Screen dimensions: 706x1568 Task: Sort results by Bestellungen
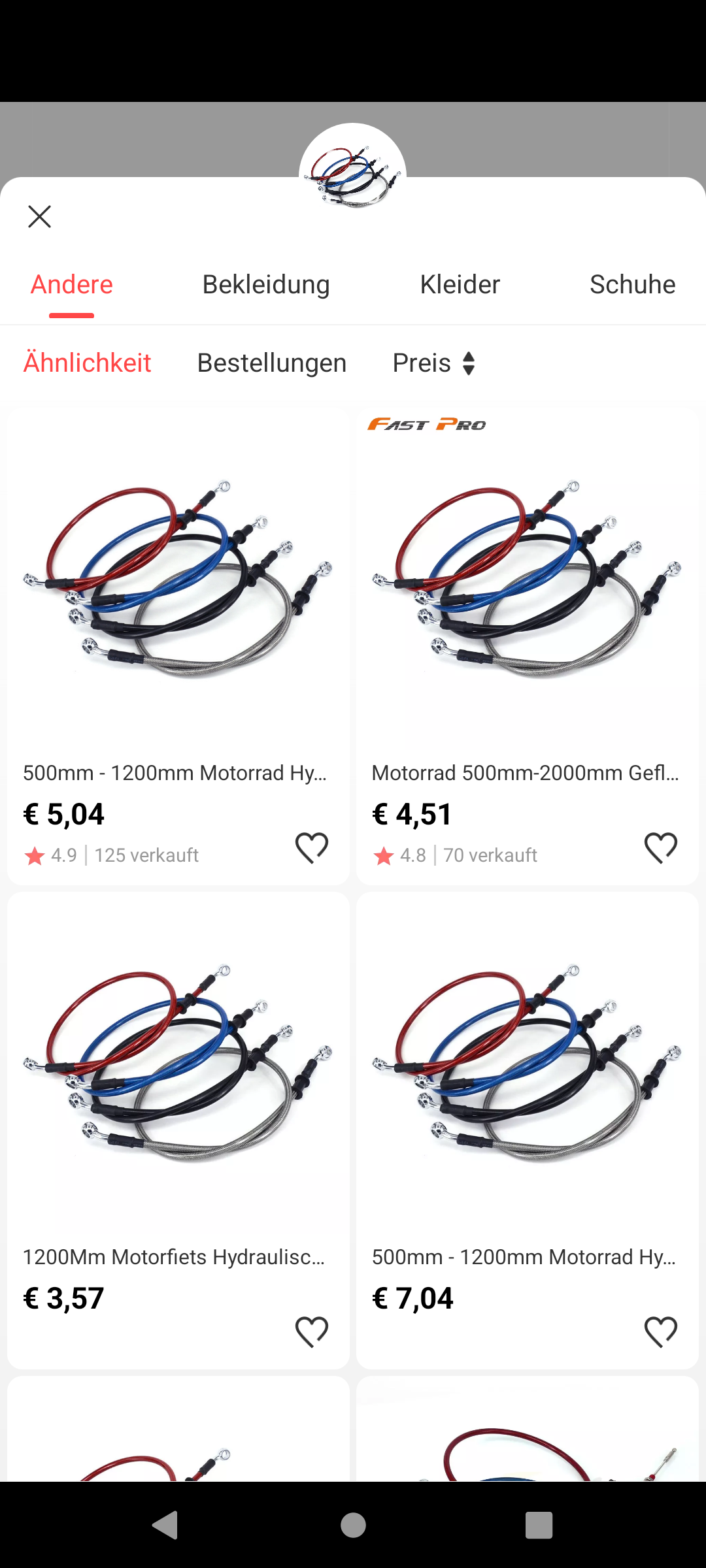(272, 363)
